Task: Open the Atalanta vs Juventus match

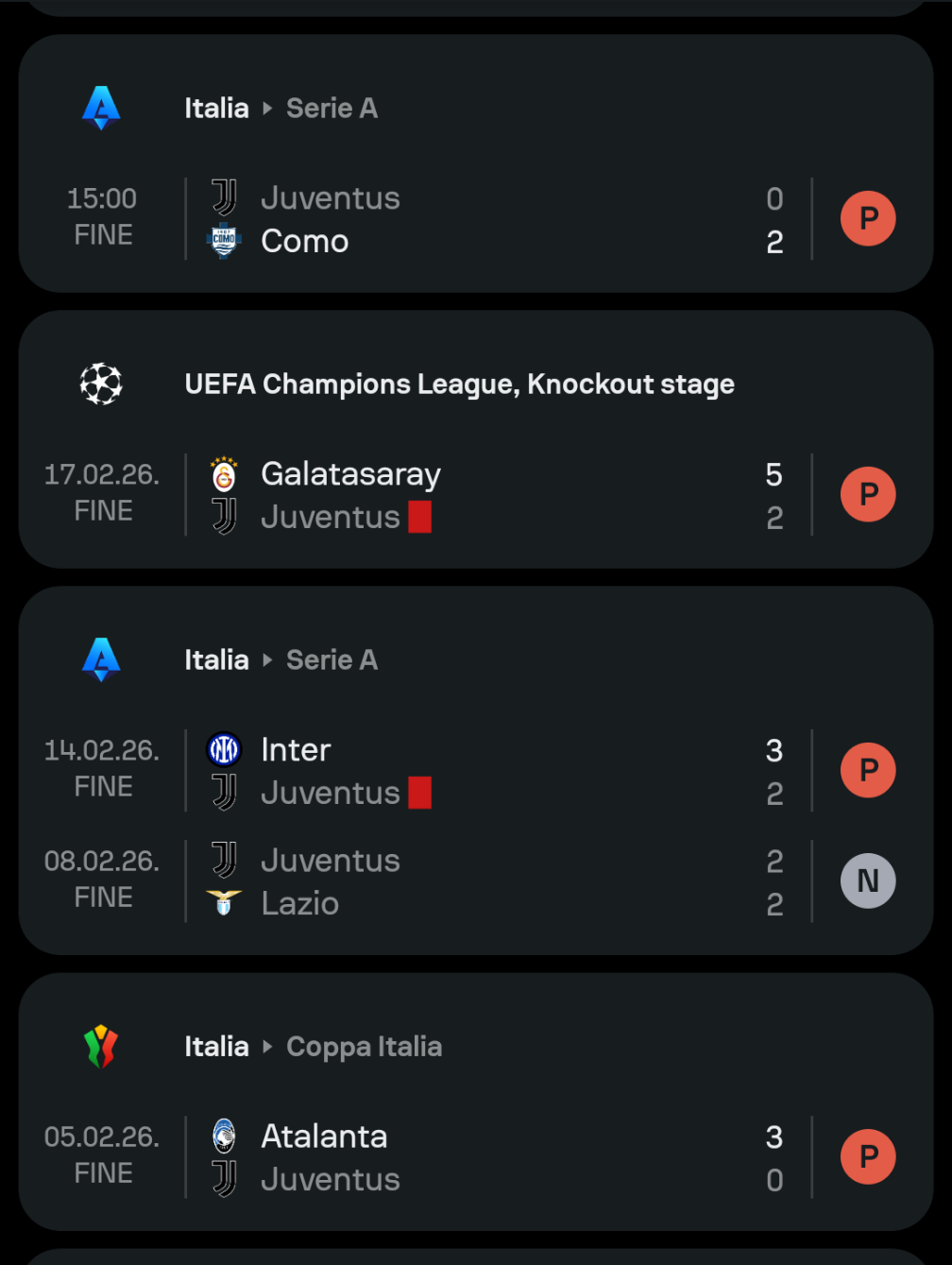Action: [x=476, y=1157]
